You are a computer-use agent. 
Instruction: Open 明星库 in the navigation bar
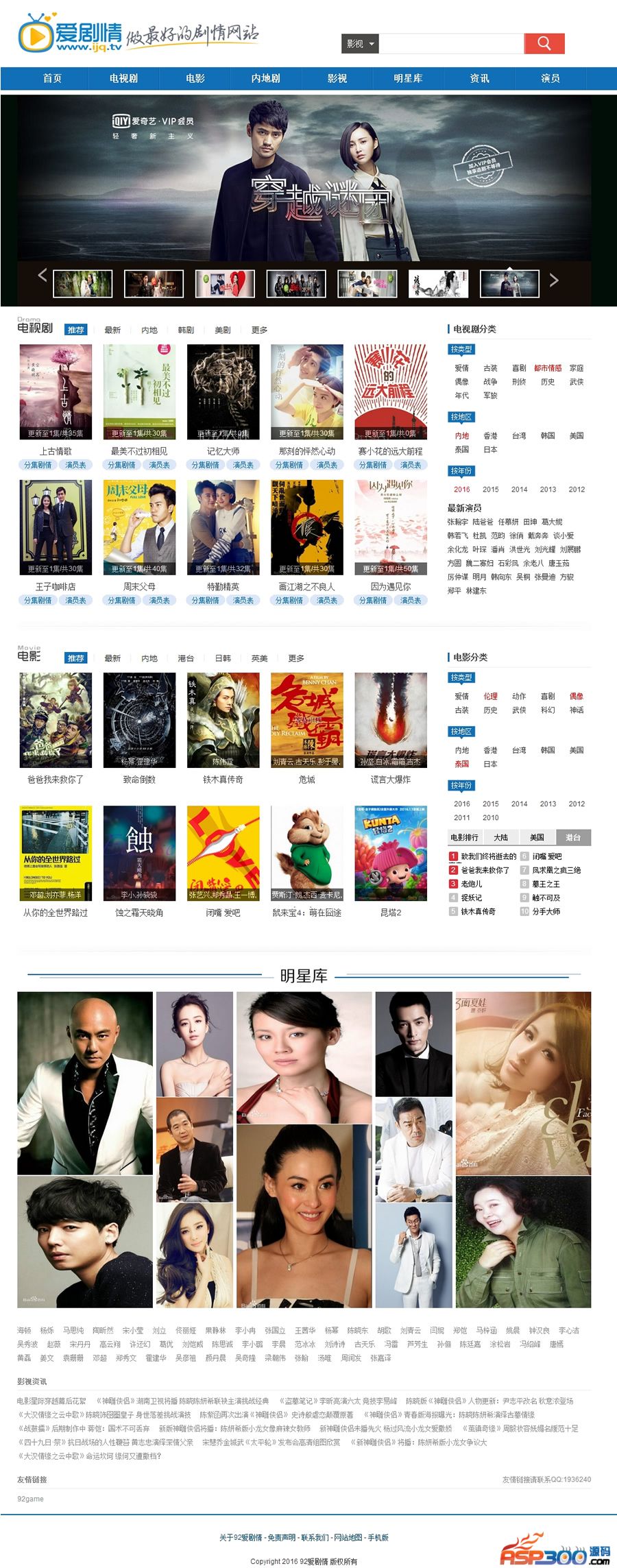pyautogui.click(x=408, y=78)
